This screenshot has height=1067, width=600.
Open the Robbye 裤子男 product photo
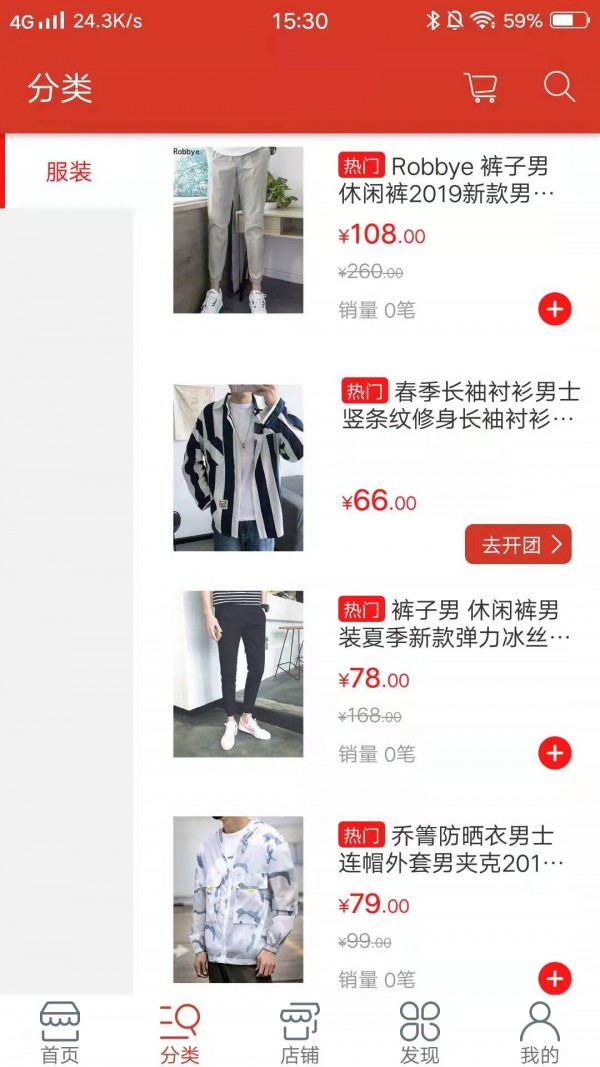[238, 230]
